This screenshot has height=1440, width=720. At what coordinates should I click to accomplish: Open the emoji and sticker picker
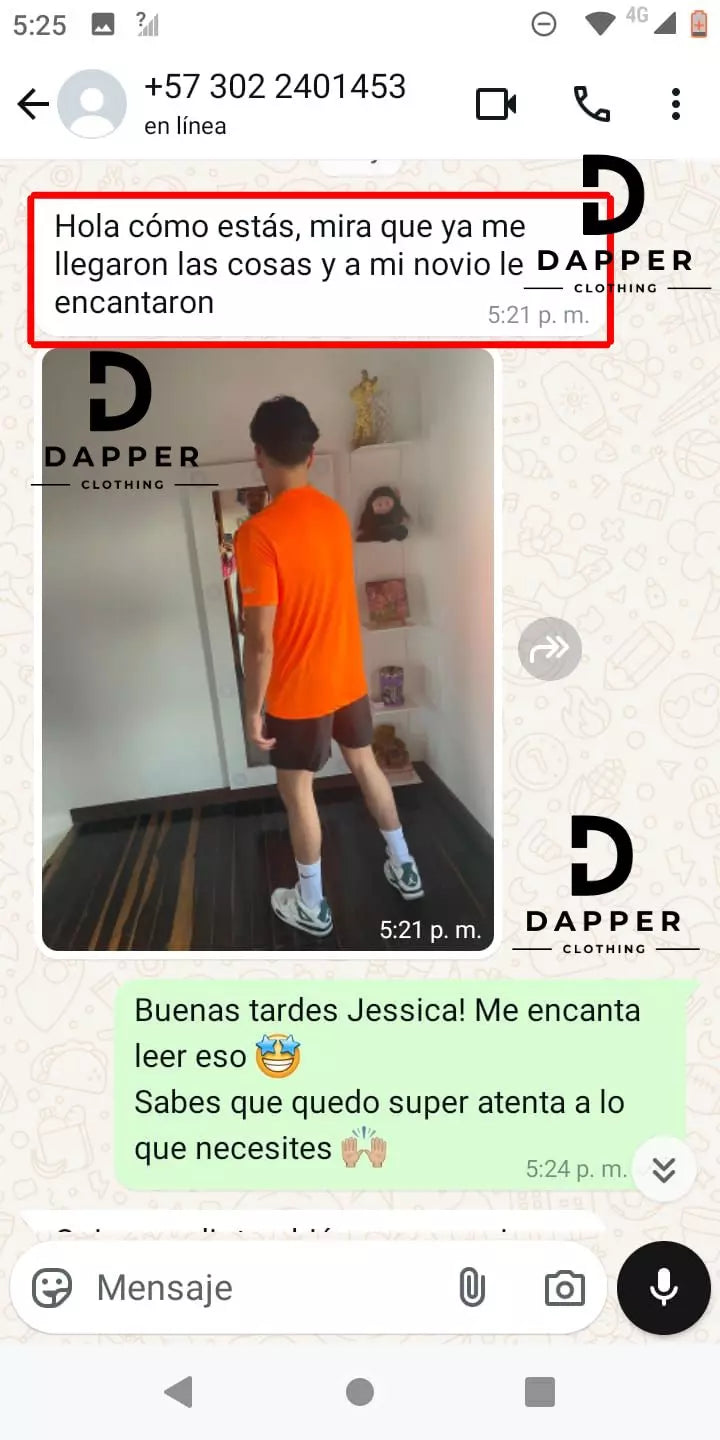(x=52, y=1288)
